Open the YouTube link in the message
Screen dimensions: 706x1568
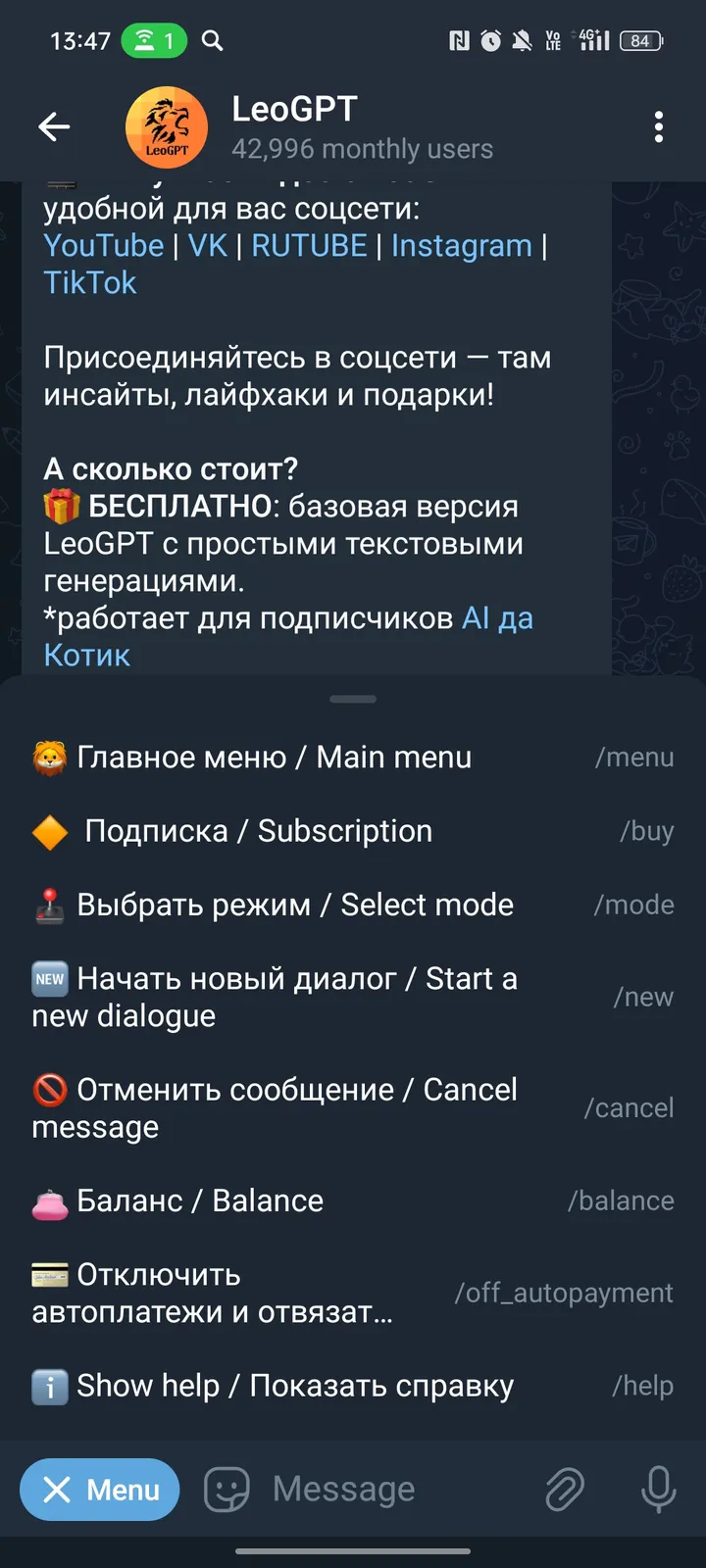tap(103, 246)
